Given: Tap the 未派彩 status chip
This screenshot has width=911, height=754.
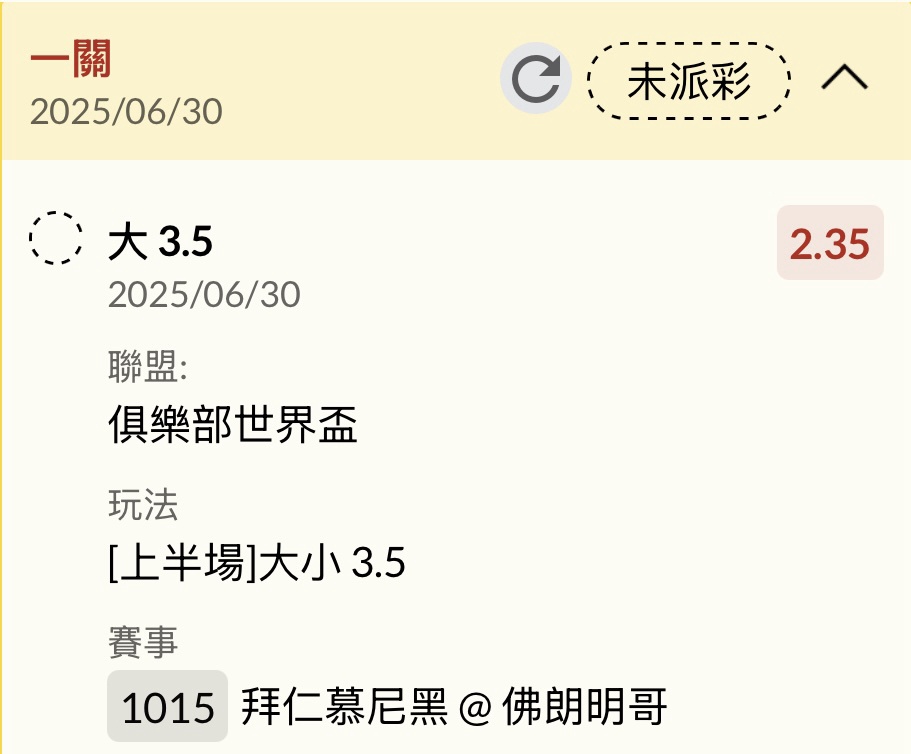Looking at the screenshot, I should click(x=688, y=82).
